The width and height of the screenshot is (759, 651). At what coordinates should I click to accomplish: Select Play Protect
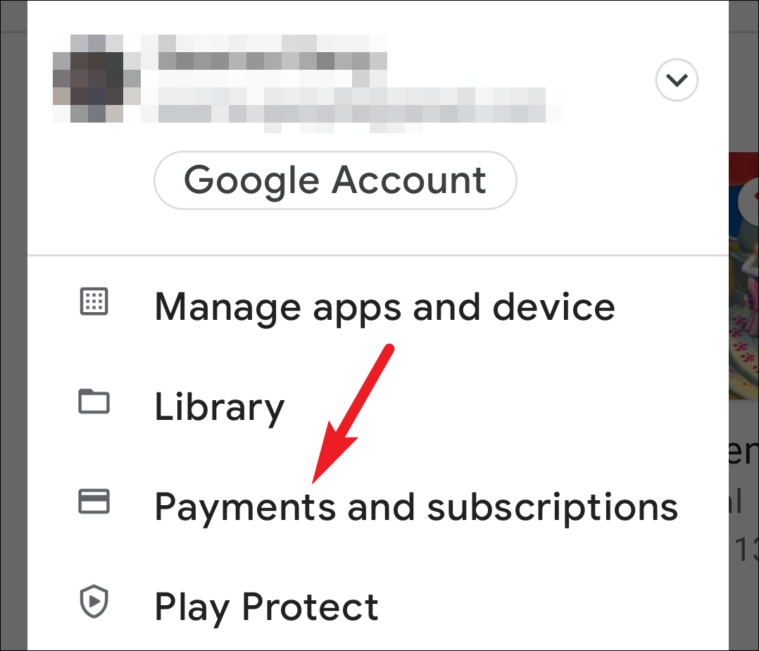(x=266, y=606)
